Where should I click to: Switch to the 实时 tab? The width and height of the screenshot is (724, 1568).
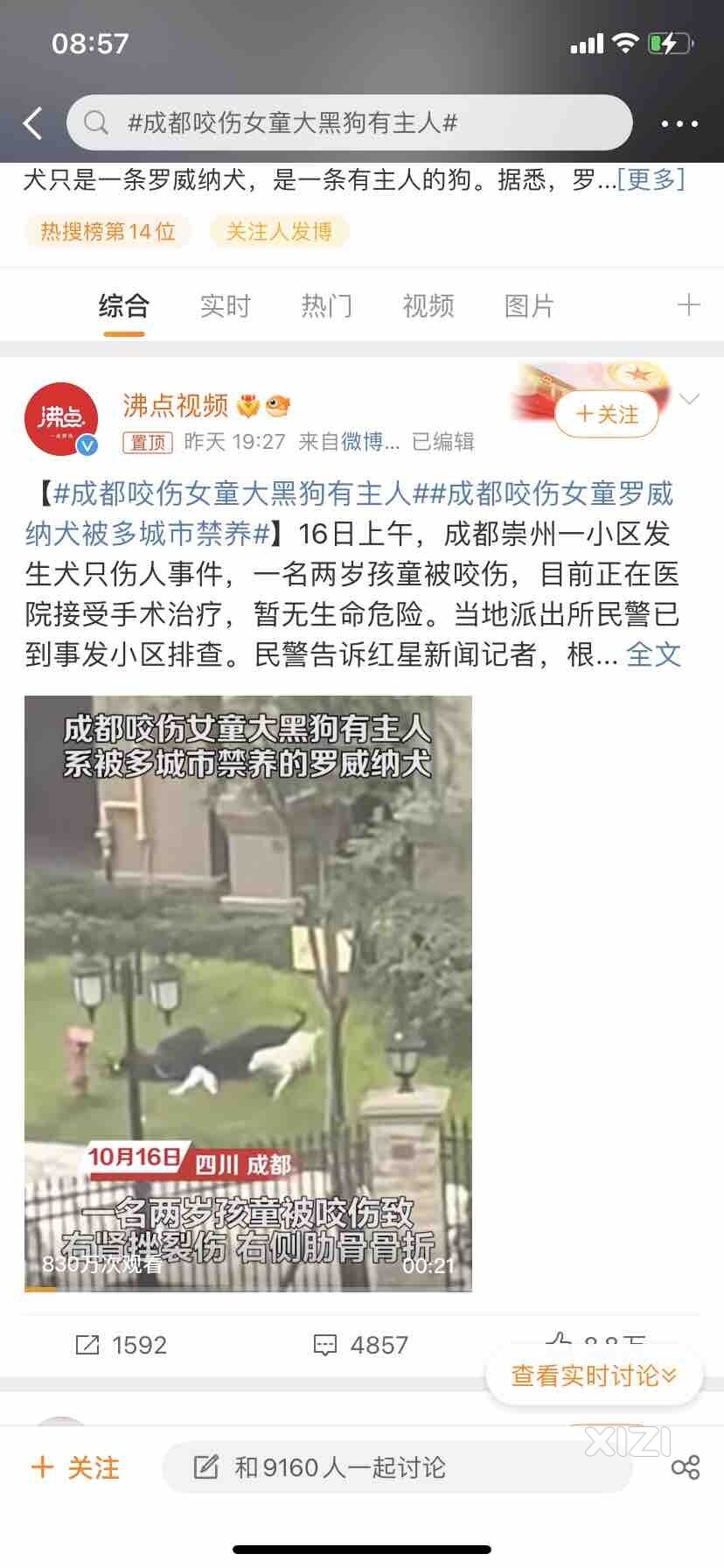click(225, 306)
